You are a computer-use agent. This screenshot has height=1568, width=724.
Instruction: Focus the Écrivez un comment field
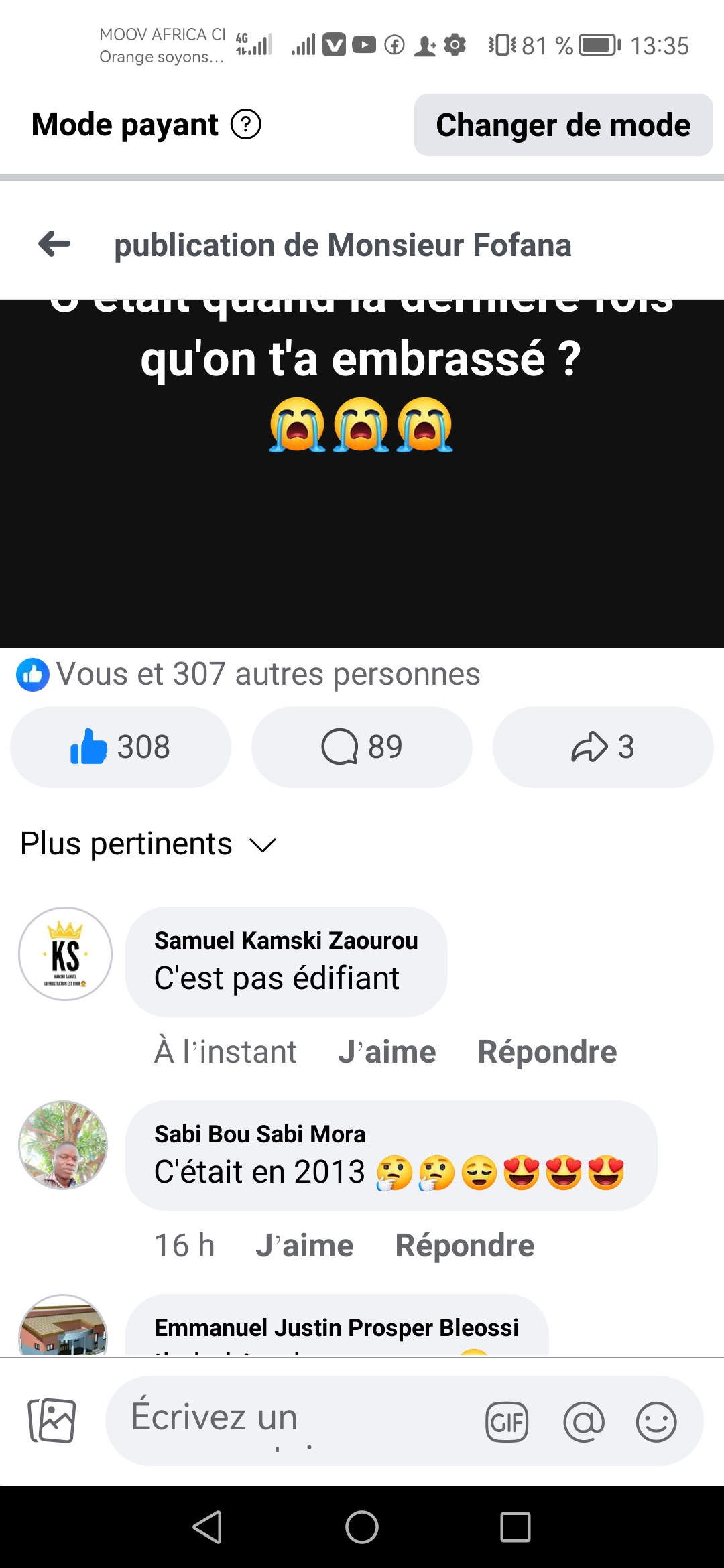(288, 1421)
